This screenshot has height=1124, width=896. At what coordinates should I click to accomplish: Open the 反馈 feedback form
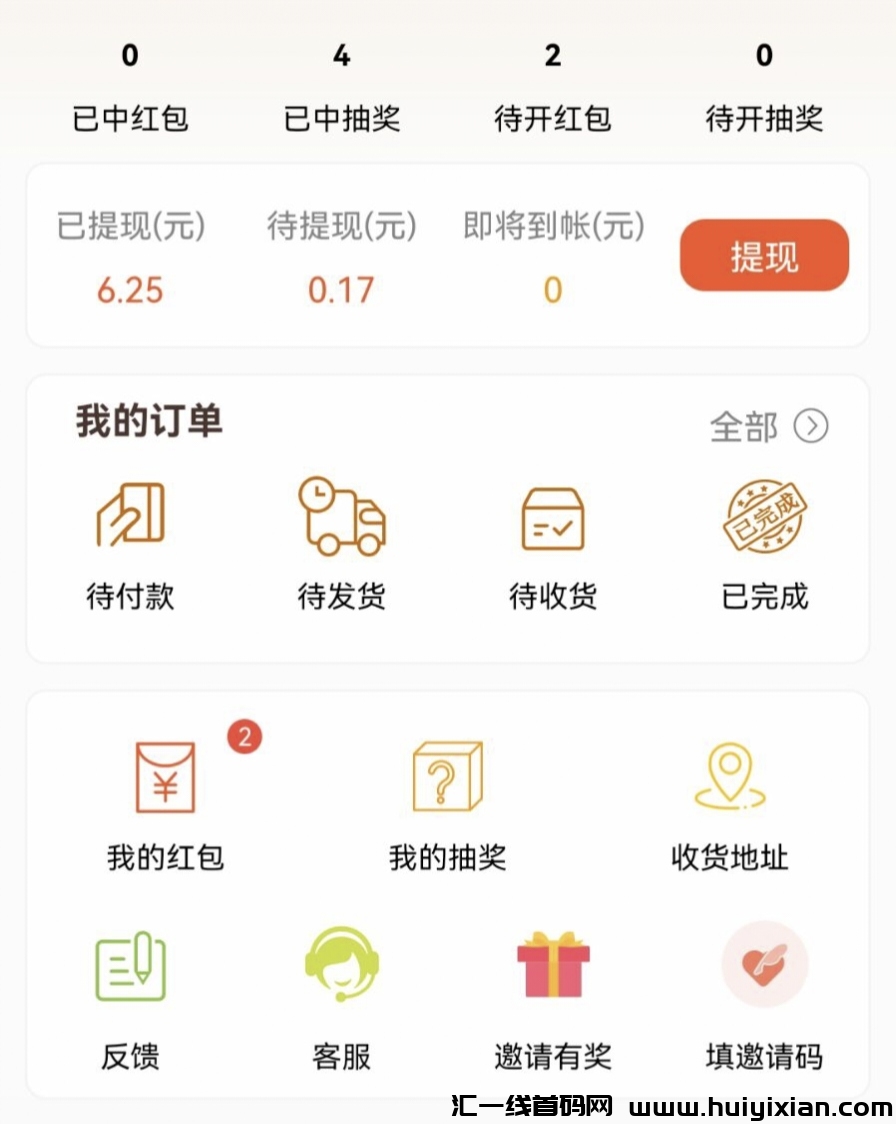pyautogui.click(x=130, y=995)
